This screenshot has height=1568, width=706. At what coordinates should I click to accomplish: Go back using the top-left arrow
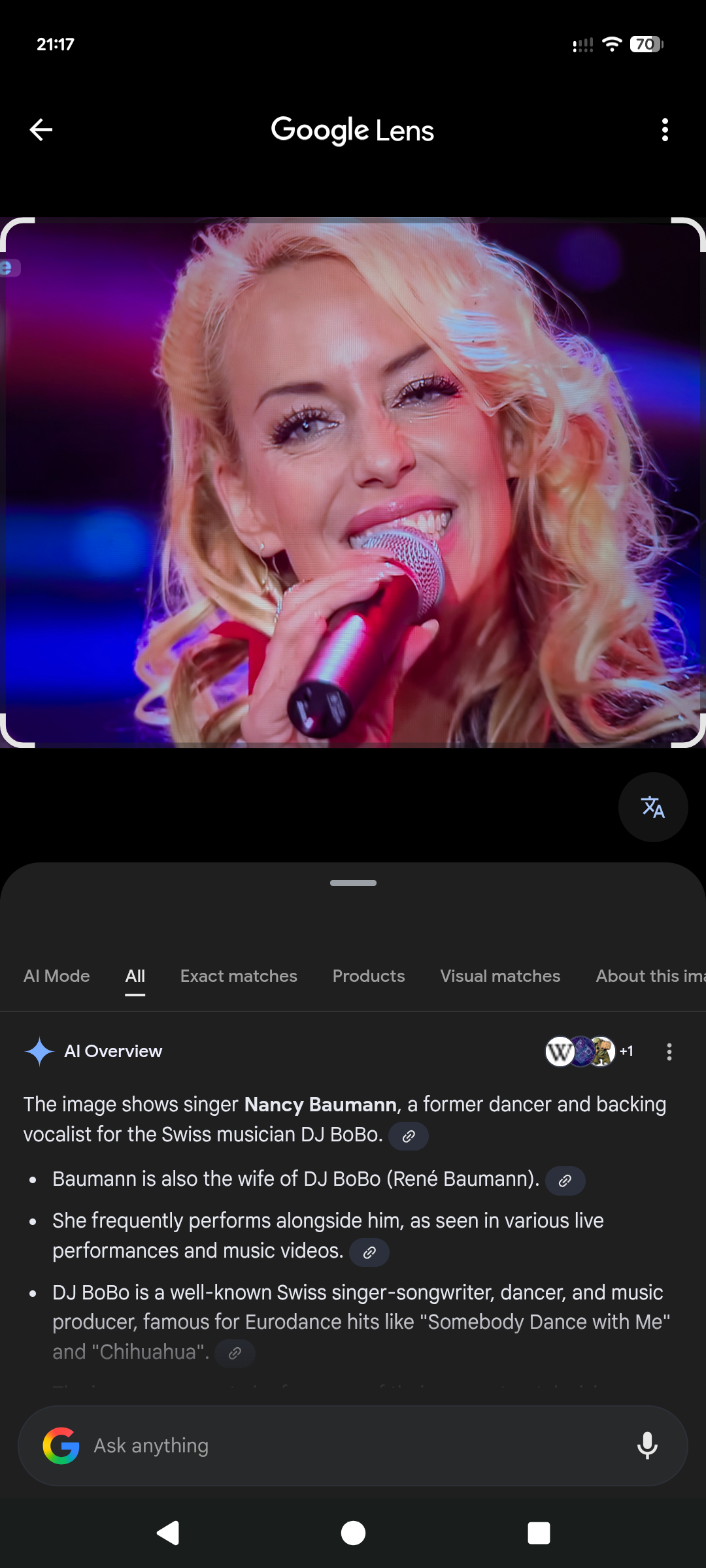point(41,130)
